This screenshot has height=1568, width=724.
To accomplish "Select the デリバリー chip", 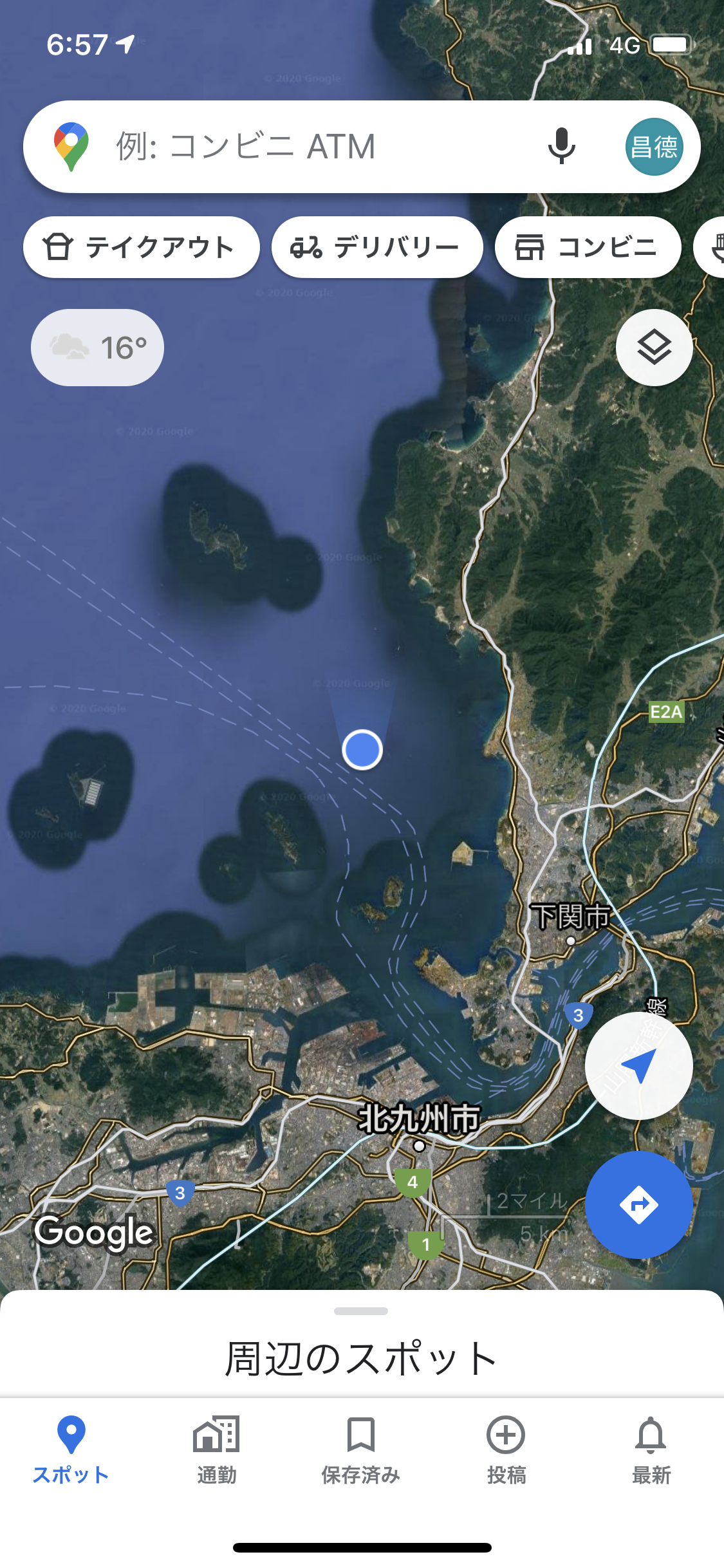I will click(377, 247).
